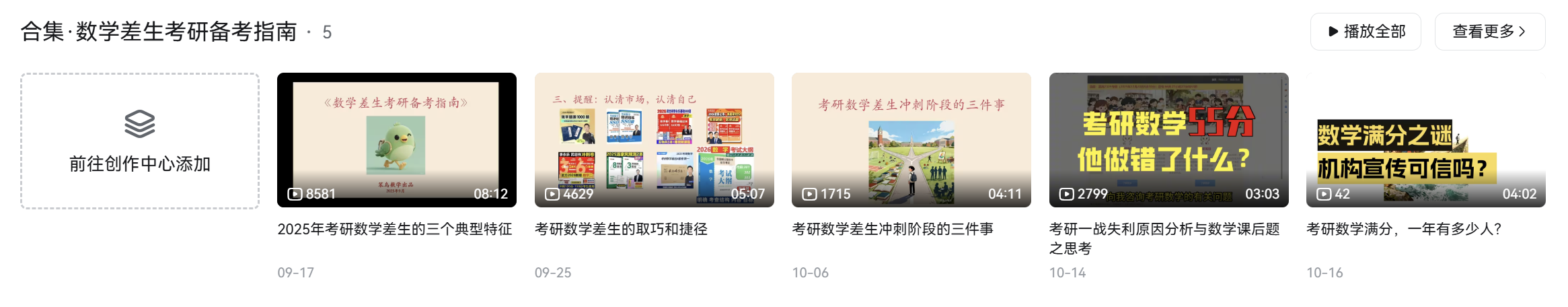
Task: Open video 考研数学满分，一年有多少人？
Action: (1425, 140)
